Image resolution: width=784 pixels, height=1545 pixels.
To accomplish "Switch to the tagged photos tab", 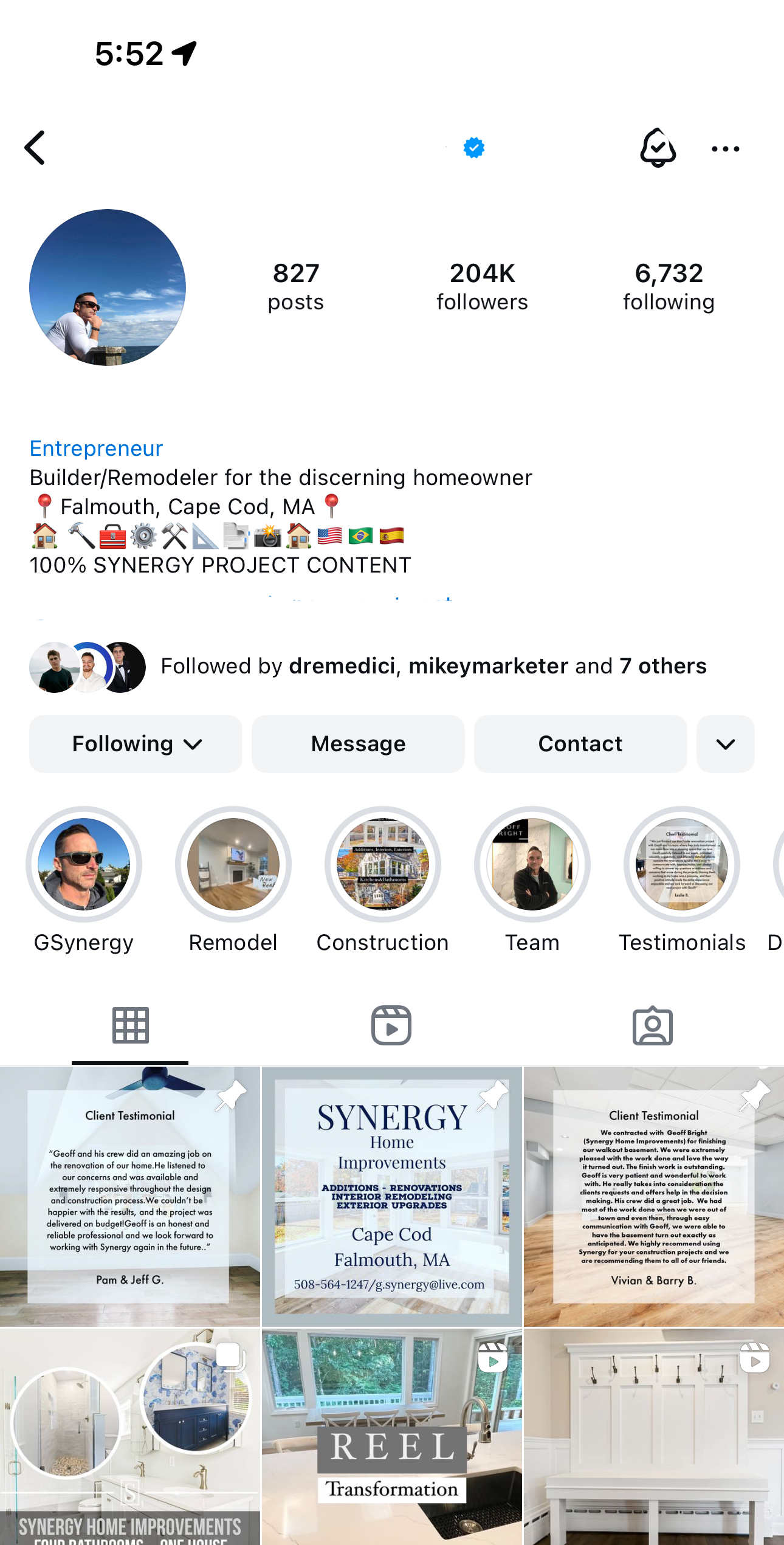I will (x=652, y=1026).
